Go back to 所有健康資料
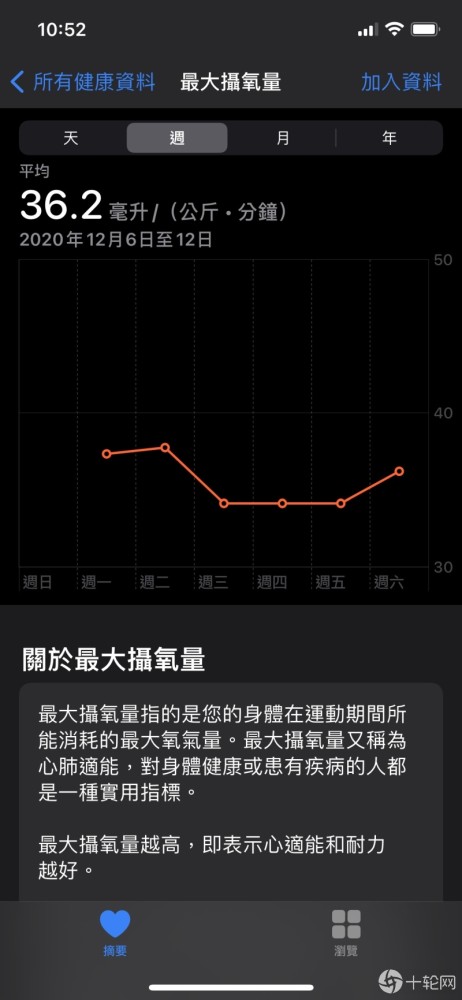Viewport: 462px width, 1000px height. [x=83, y=82]
